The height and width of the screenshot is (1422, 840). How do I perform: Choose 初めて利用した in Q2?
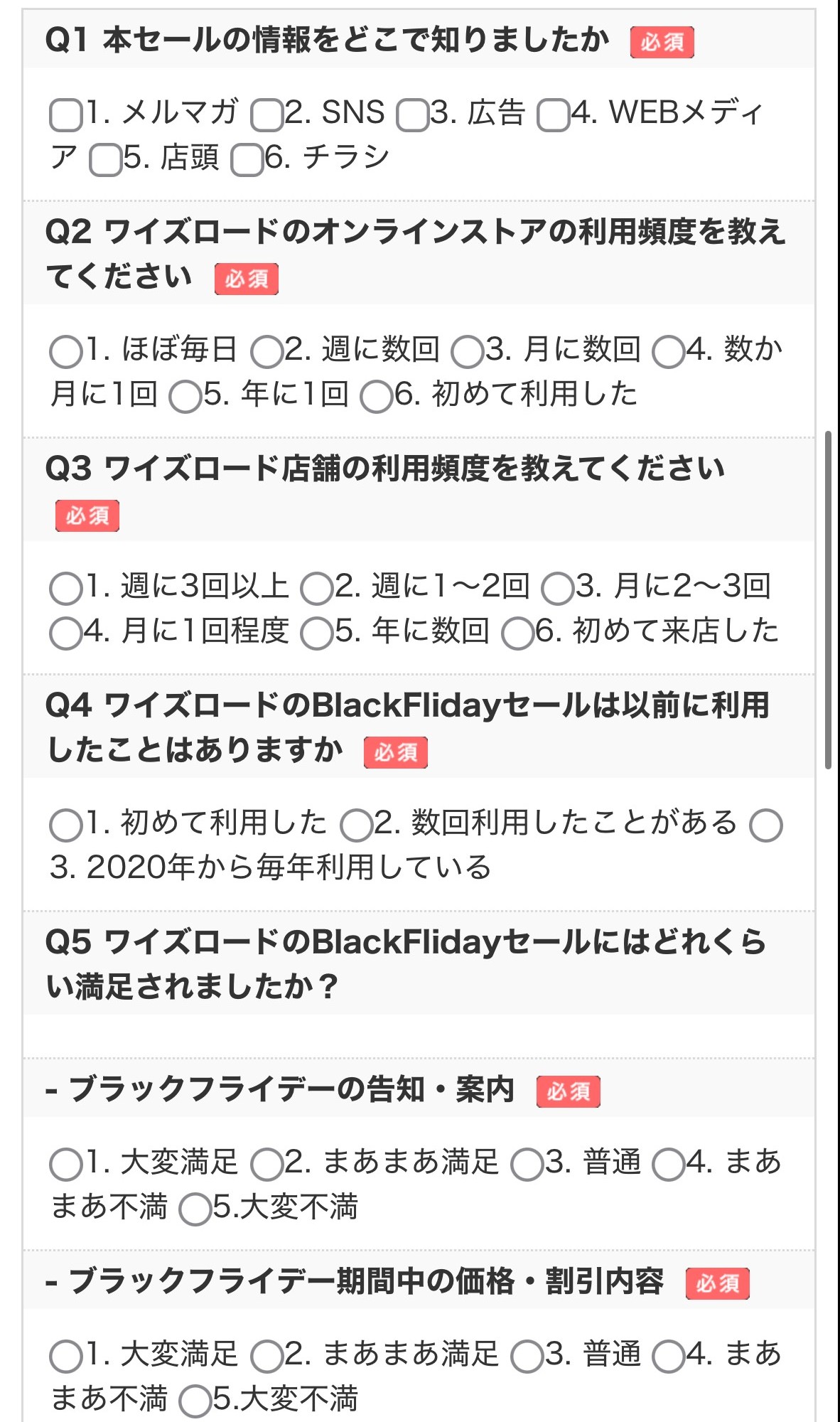click(x=376, y=397)
